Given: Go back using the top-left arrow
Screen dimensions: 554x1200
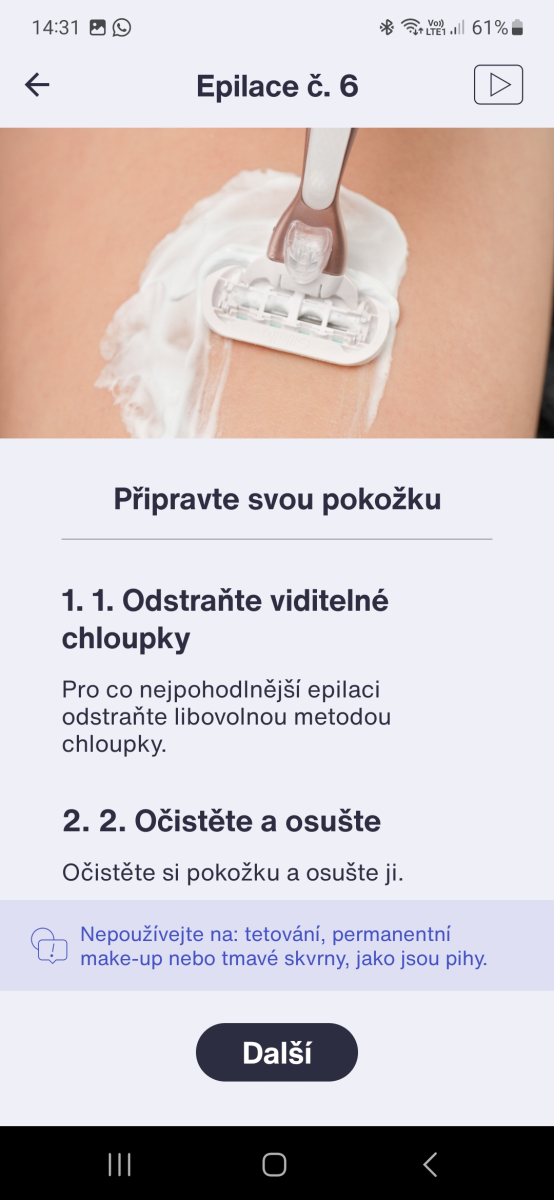Looking at the screenshot, I should 37,85.
